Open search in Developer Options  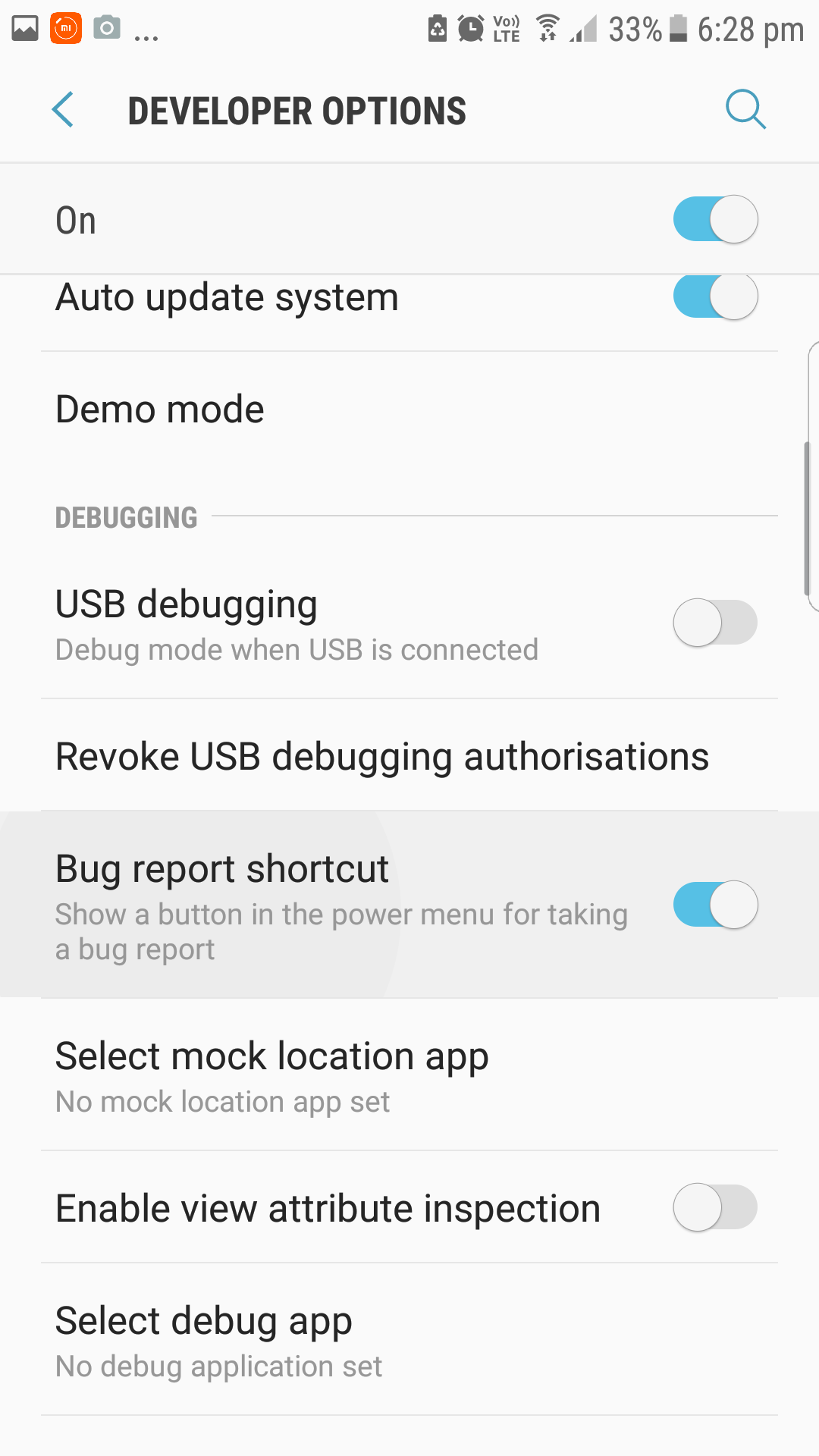[x=745, y=111]
